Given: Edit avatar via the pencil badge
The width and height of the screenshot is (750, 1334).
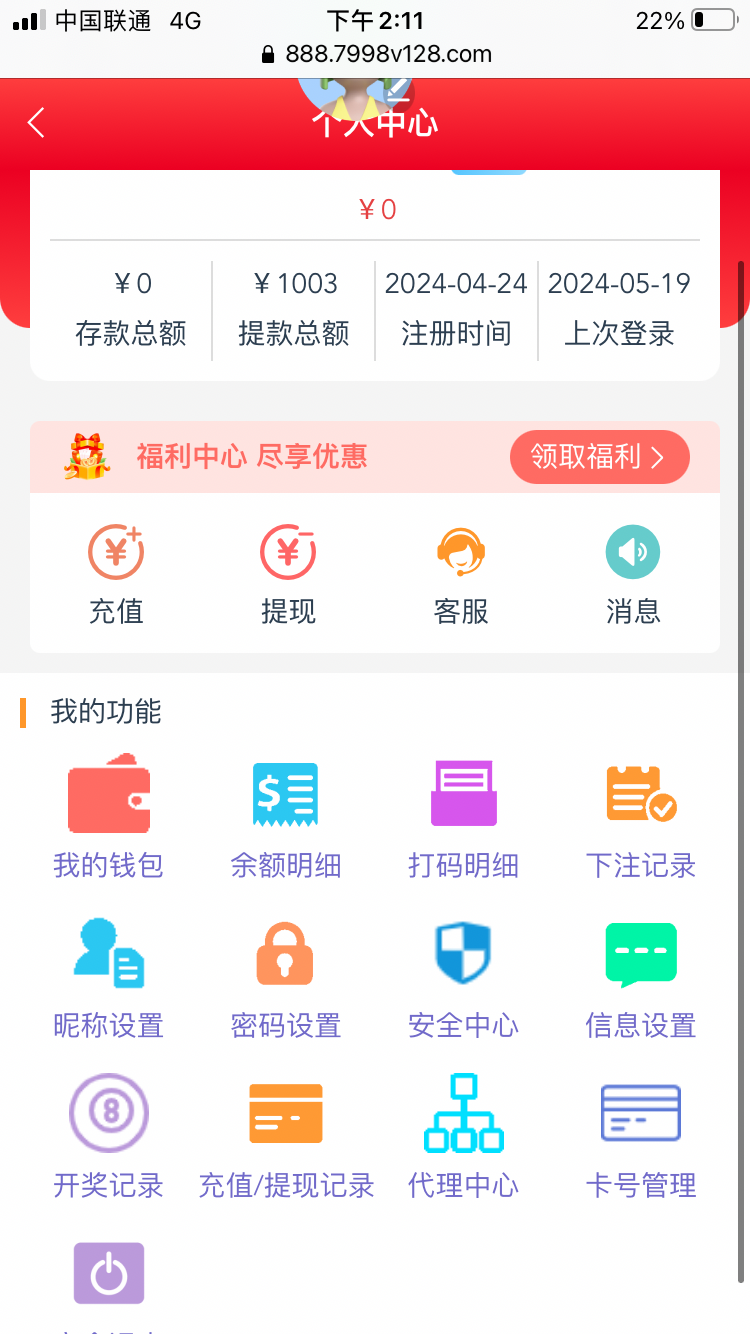Looking at the screenshot, I should [x=398, y=90].
